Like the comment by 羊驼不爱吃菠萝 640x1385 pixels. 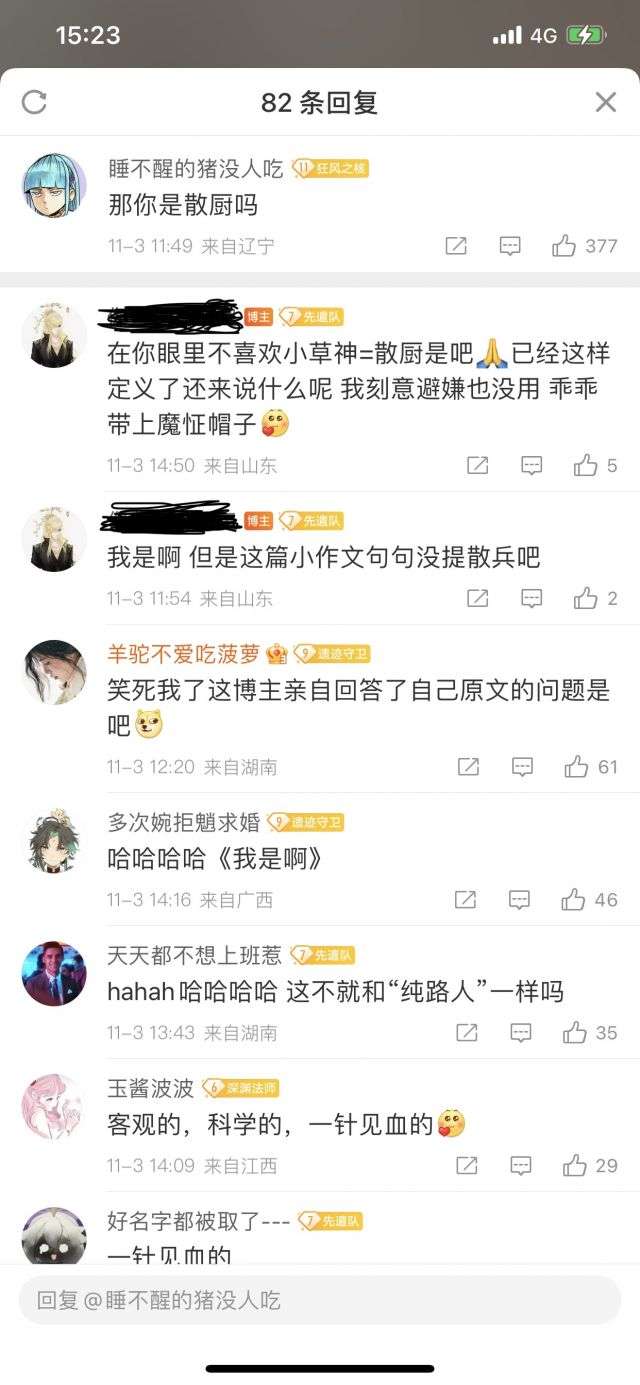pyautogui.click(x=576, y=767)
